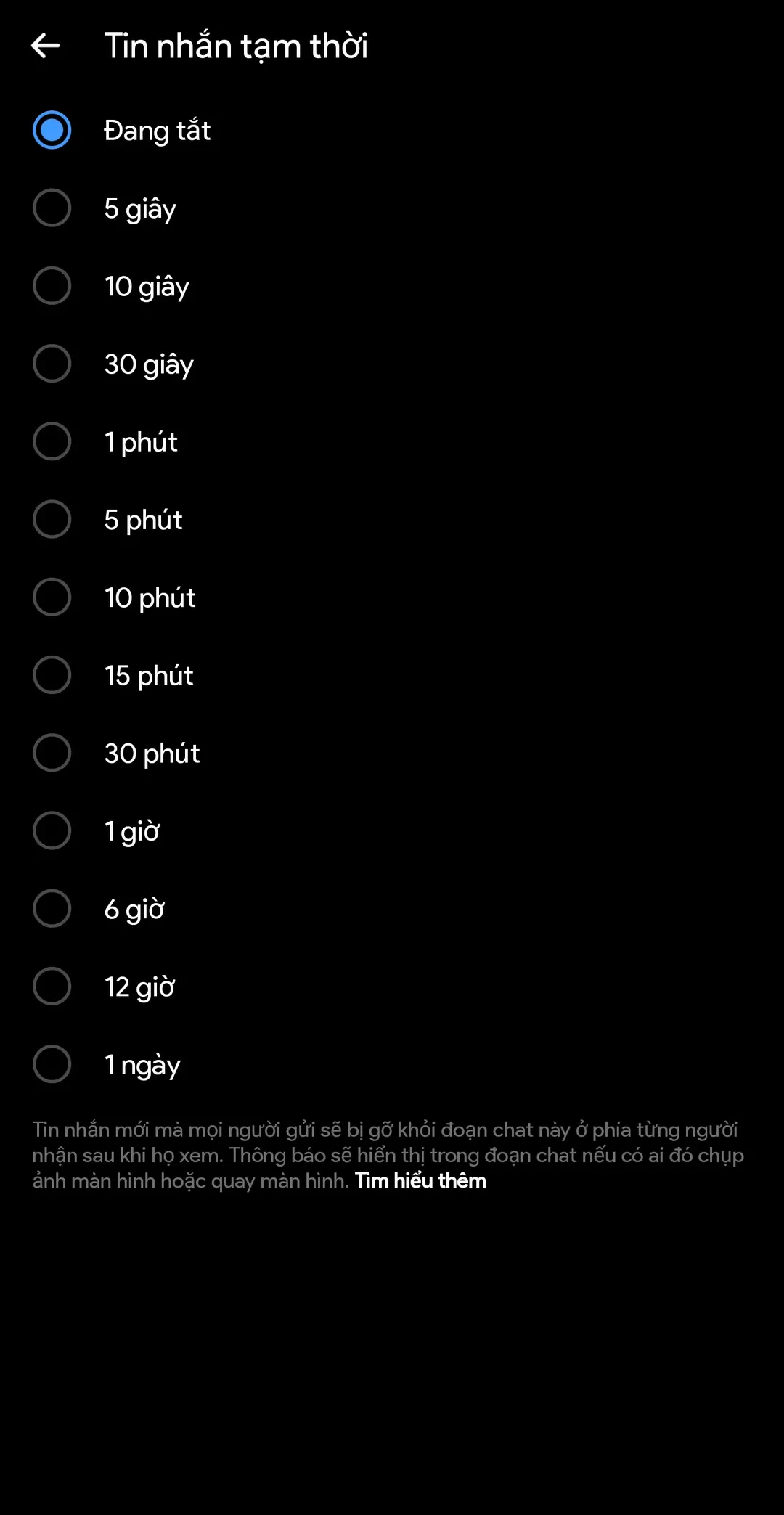Screen dimensions: 784x1515
Task: Select 10 phút duration
Action: point(52,597)
